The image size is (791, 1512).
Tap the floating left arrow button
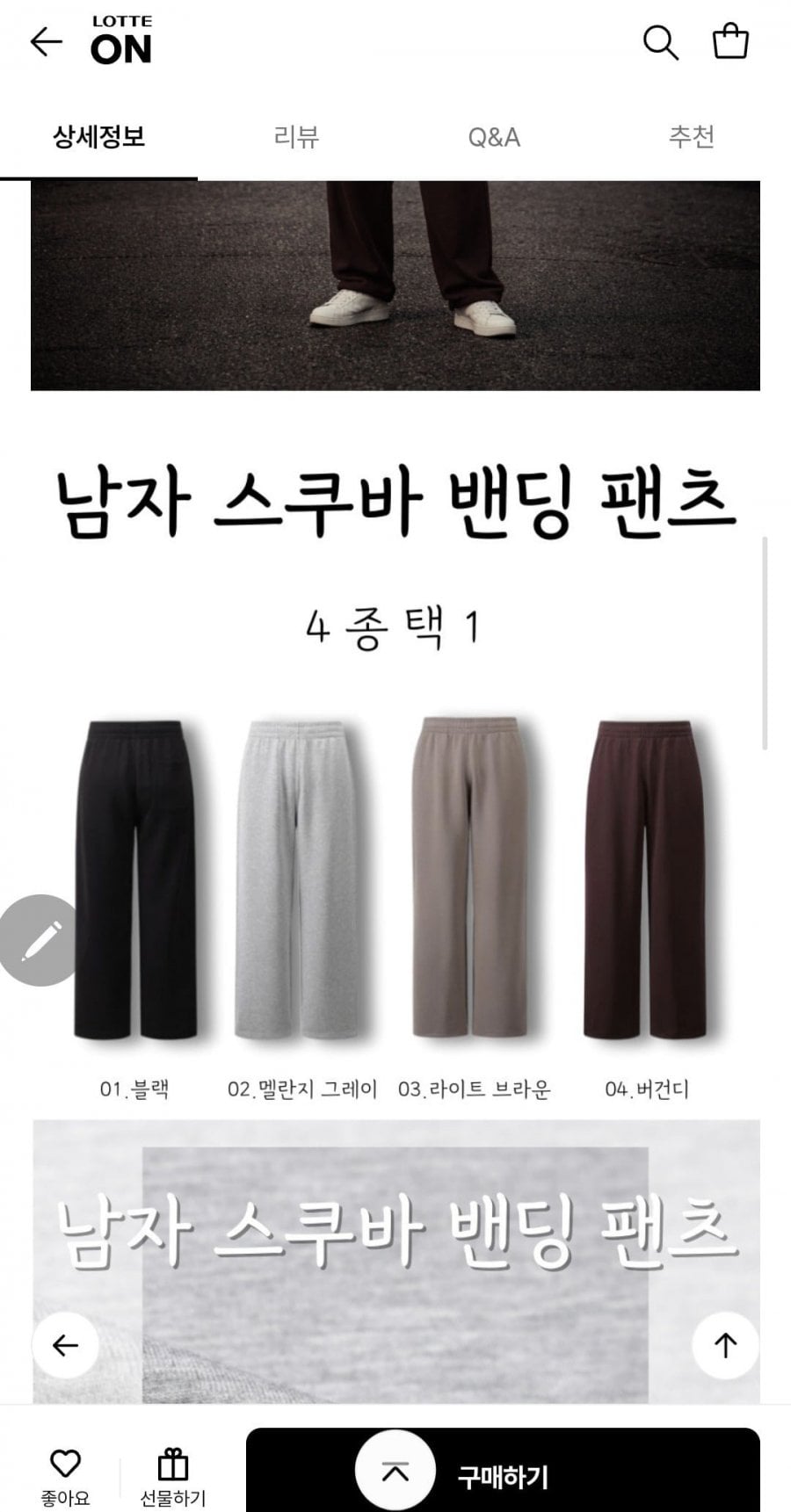(x=65, y=1345)
